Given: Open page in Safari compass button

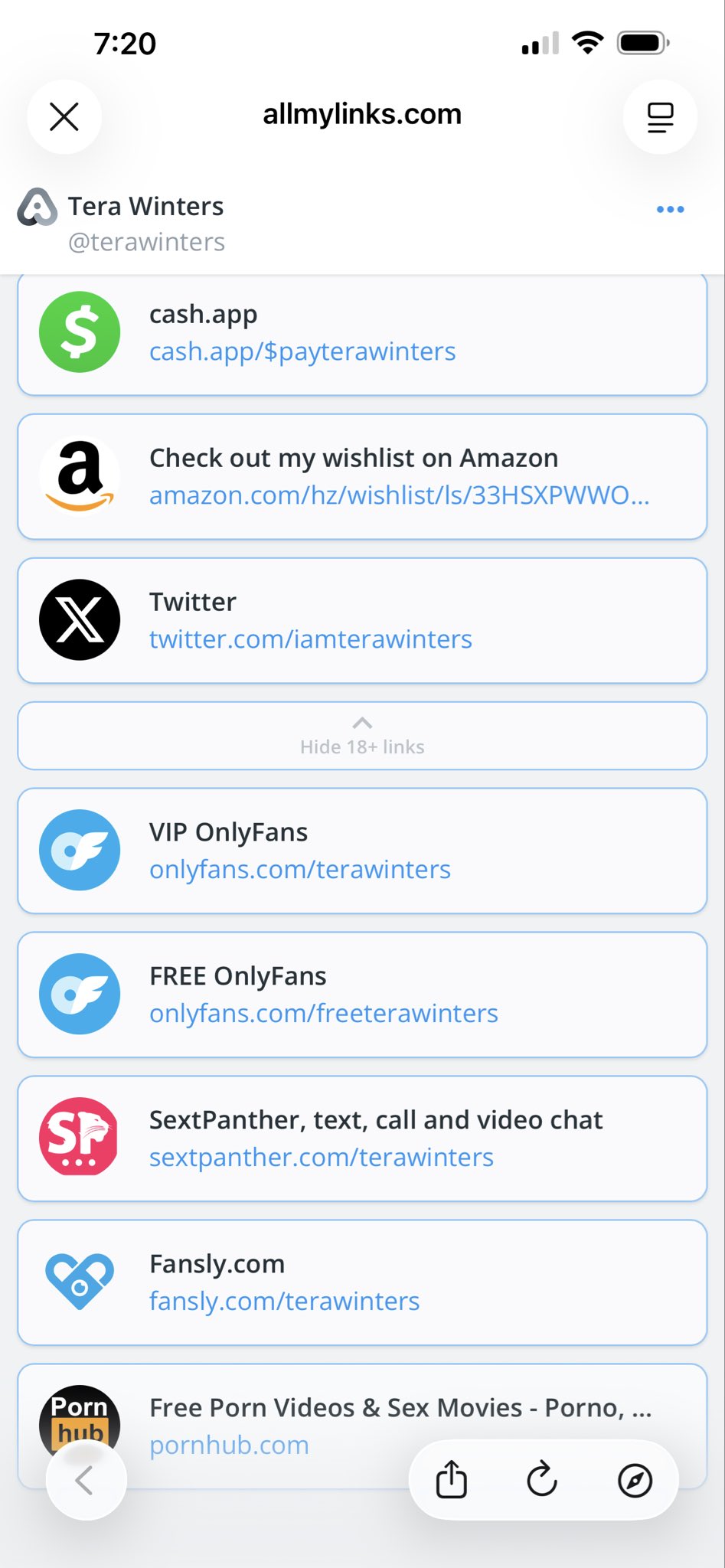Looking at the screenshot, I should (x=635, y=1480).
